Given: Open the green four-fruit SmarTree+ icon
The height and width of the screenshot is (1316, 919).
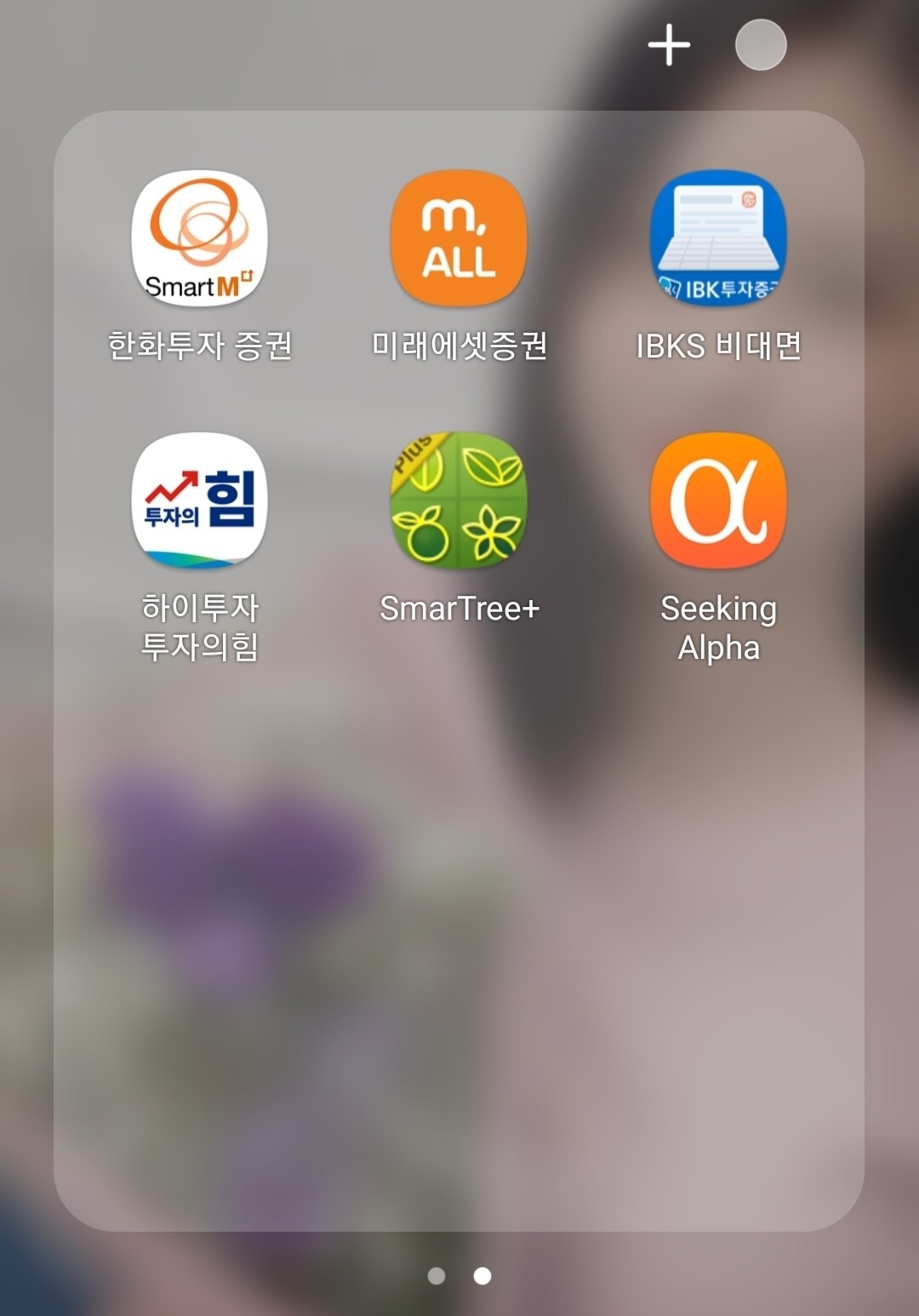Looking at the screenshot, I should (x=459, y=502).
